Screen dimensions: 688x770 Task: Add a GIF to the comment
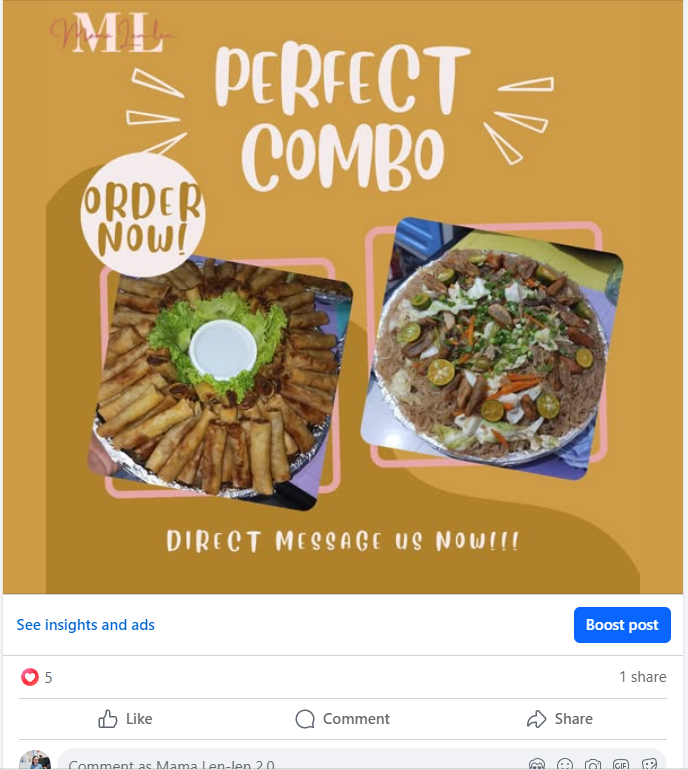621,765
